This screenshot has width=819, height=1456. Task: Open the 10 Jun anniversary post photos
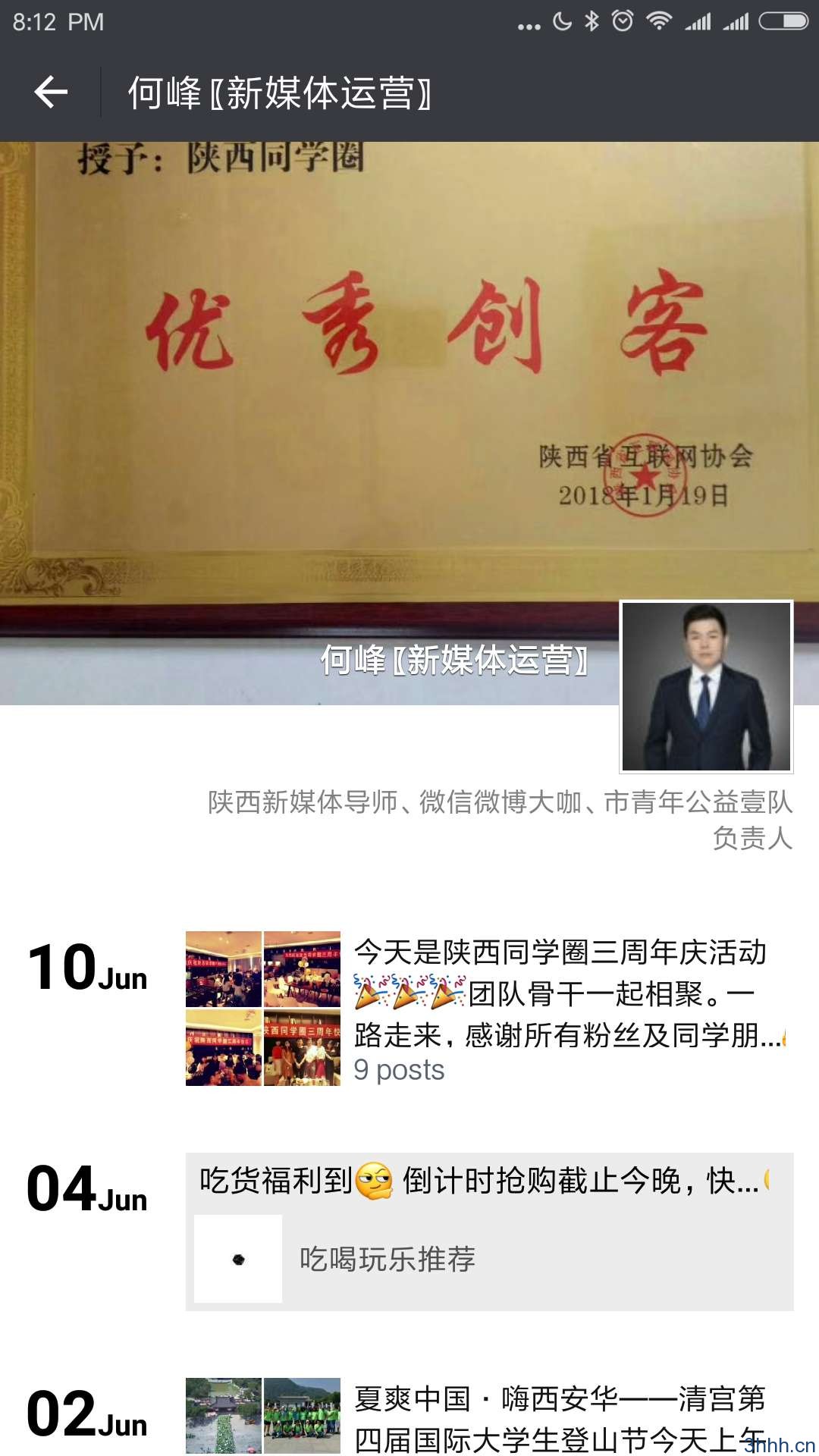tap(263, 1009)
